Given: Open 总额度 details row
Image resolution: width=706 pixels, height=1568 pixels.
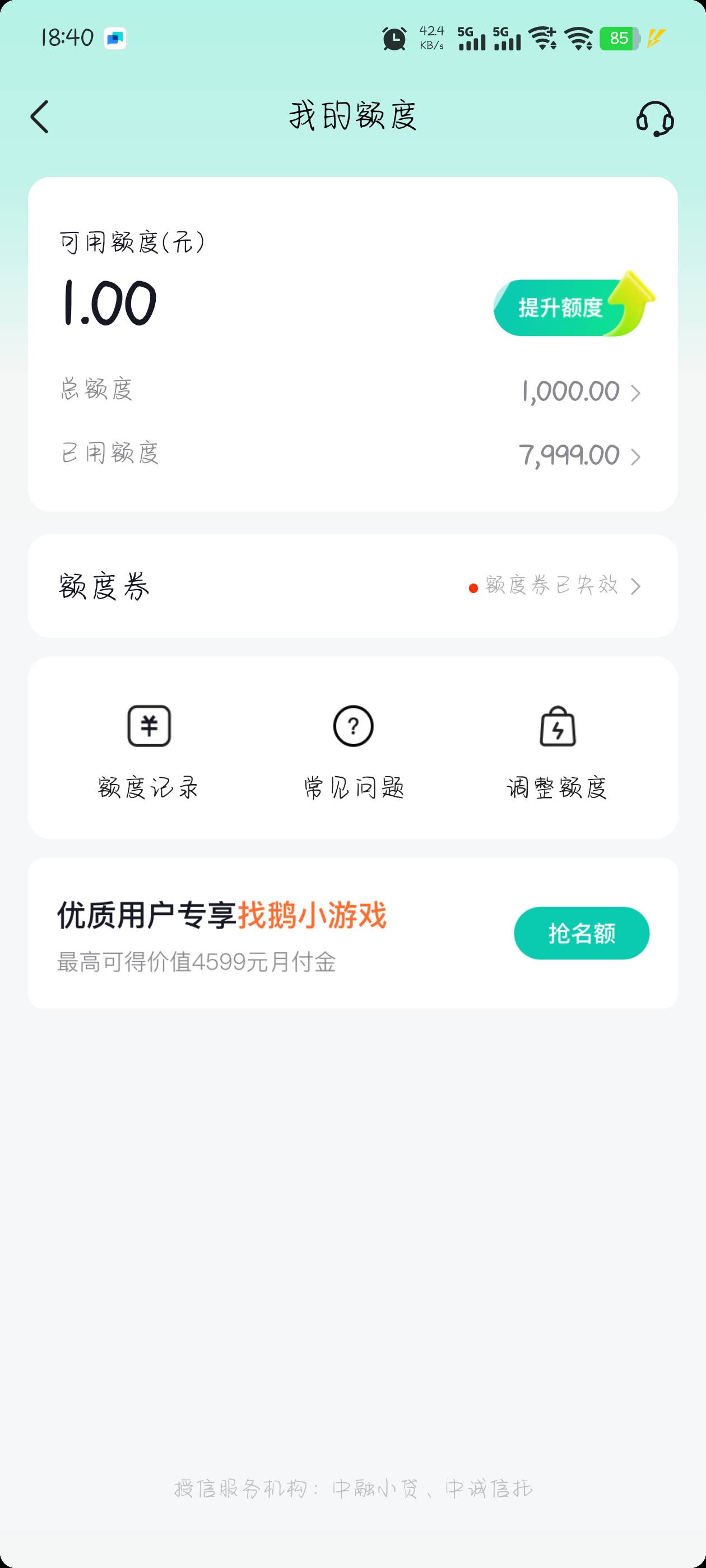Looking at the screenshot, I should 352,390.
